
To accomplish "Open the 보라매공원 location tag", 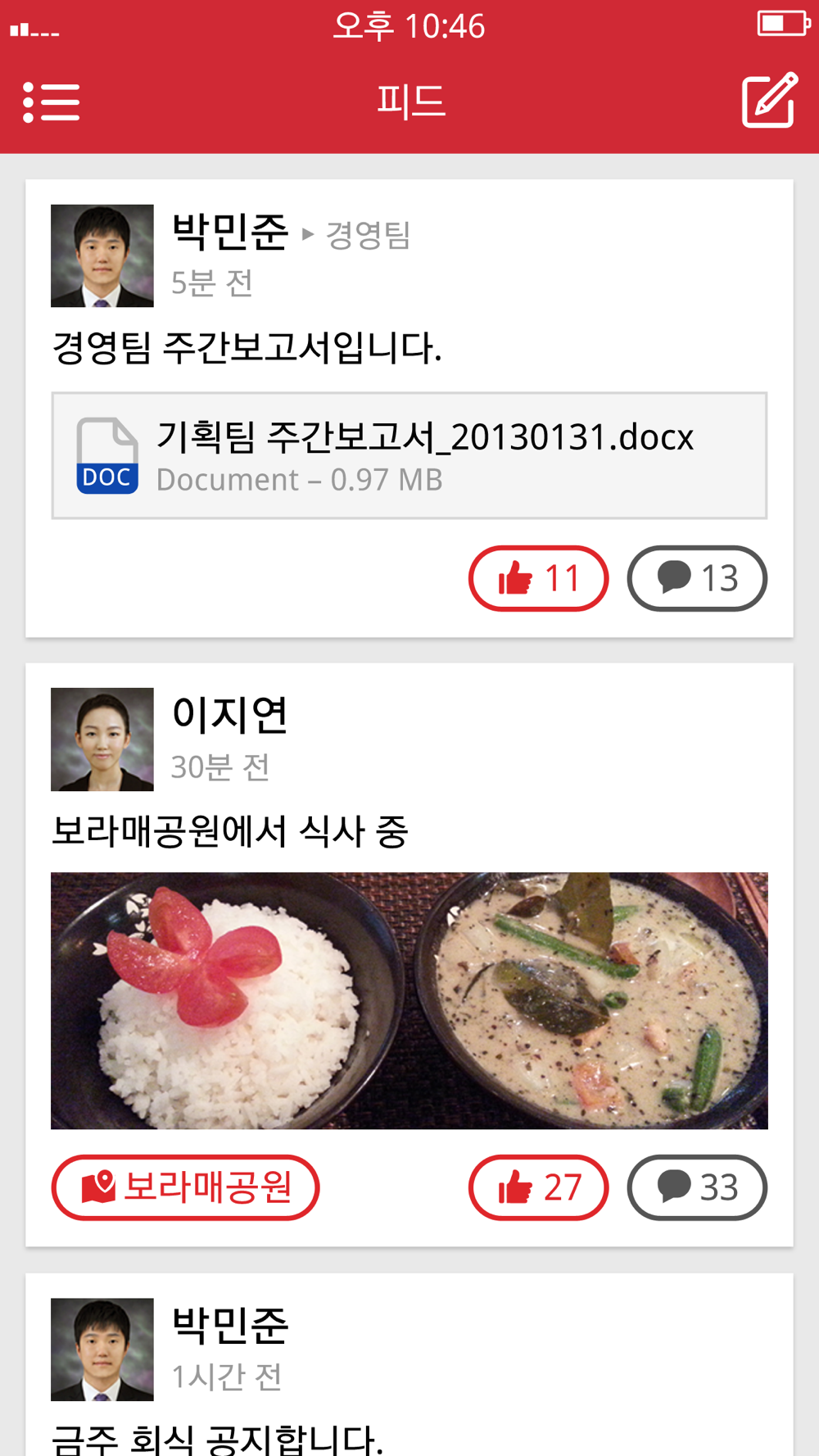I will tap(186, 1187).
